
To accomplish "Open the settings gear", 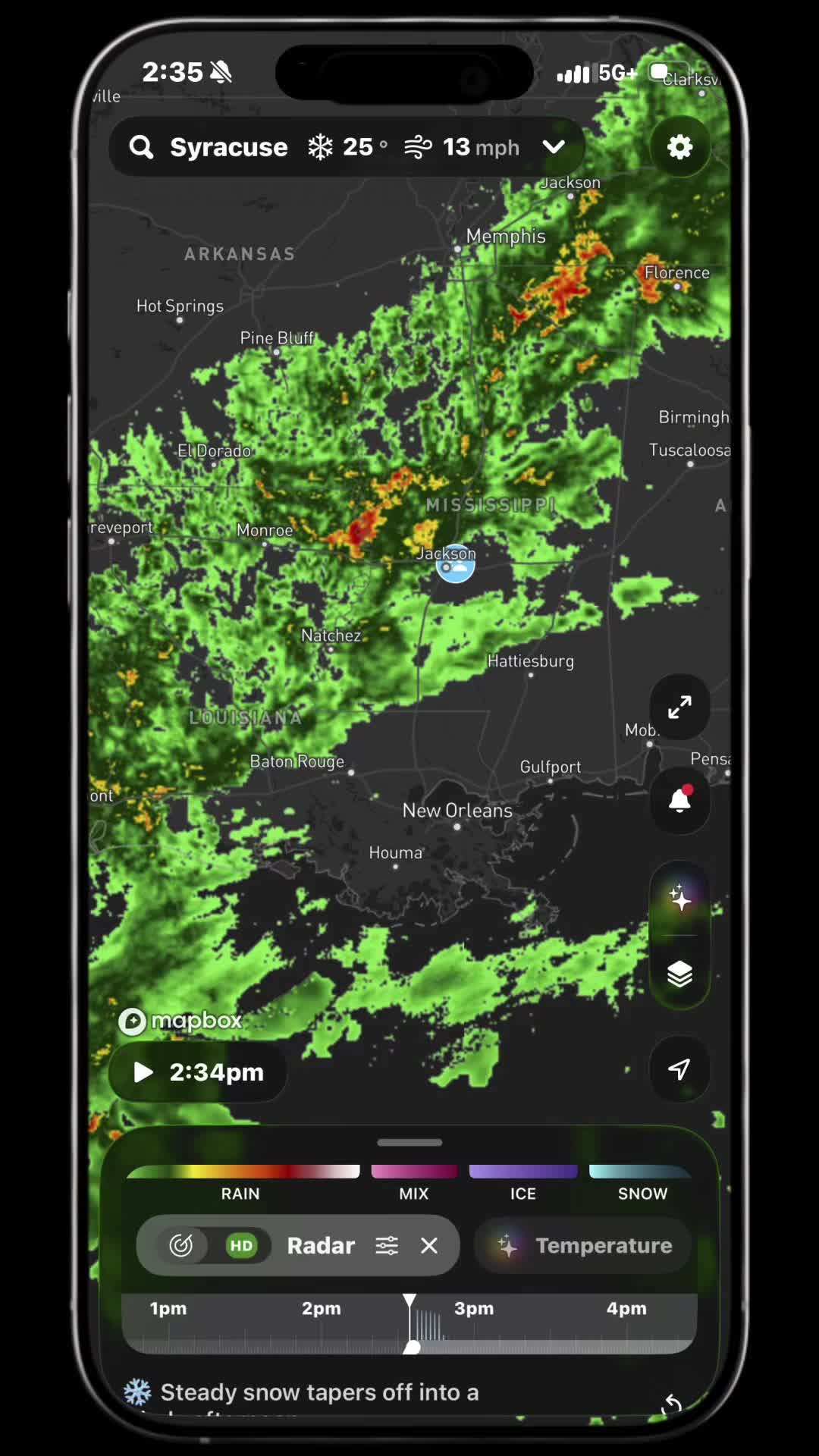I will [x=679, y=147].
